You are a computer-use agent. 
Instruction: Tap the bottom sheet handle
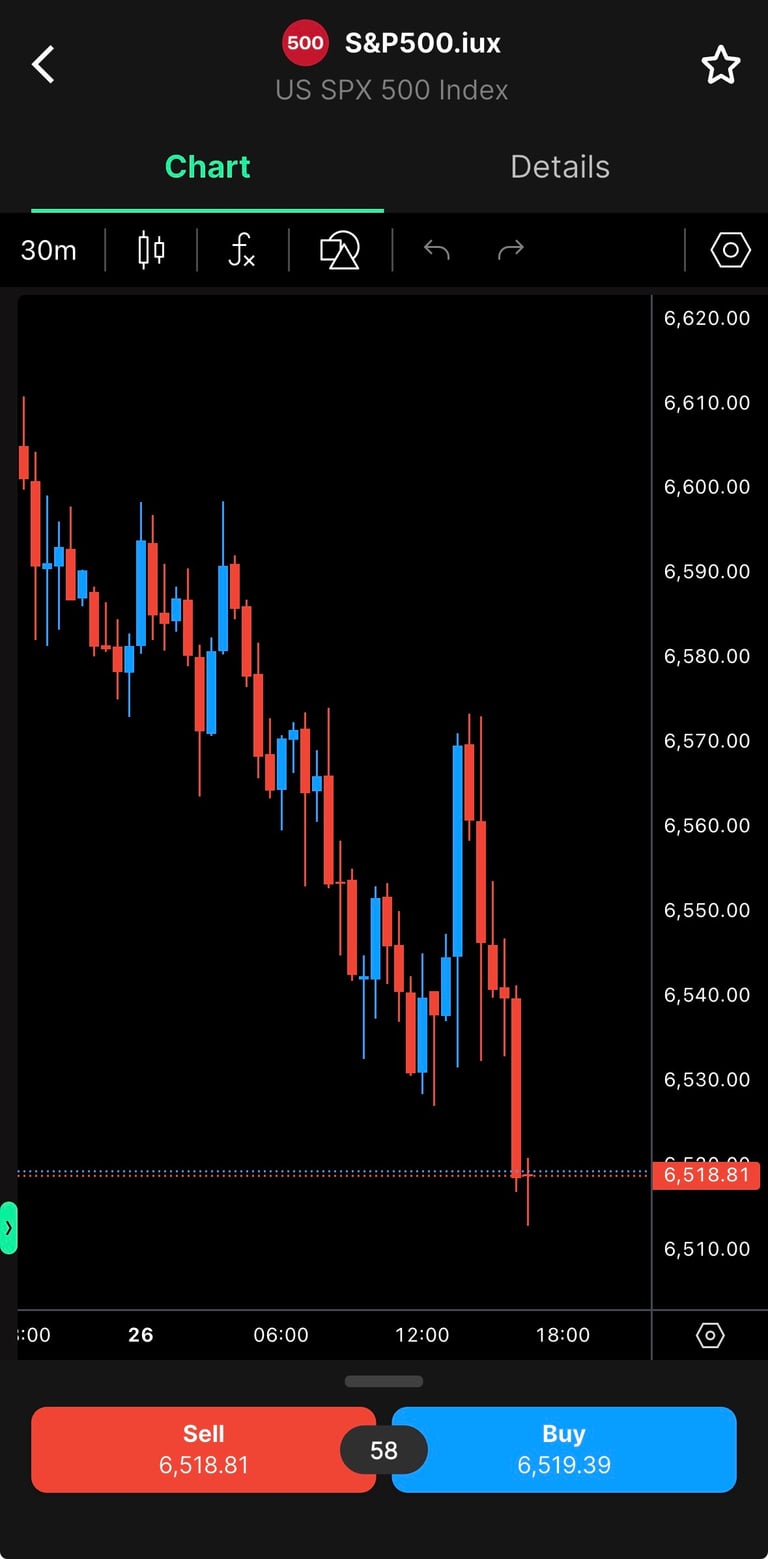[383, 1382]
